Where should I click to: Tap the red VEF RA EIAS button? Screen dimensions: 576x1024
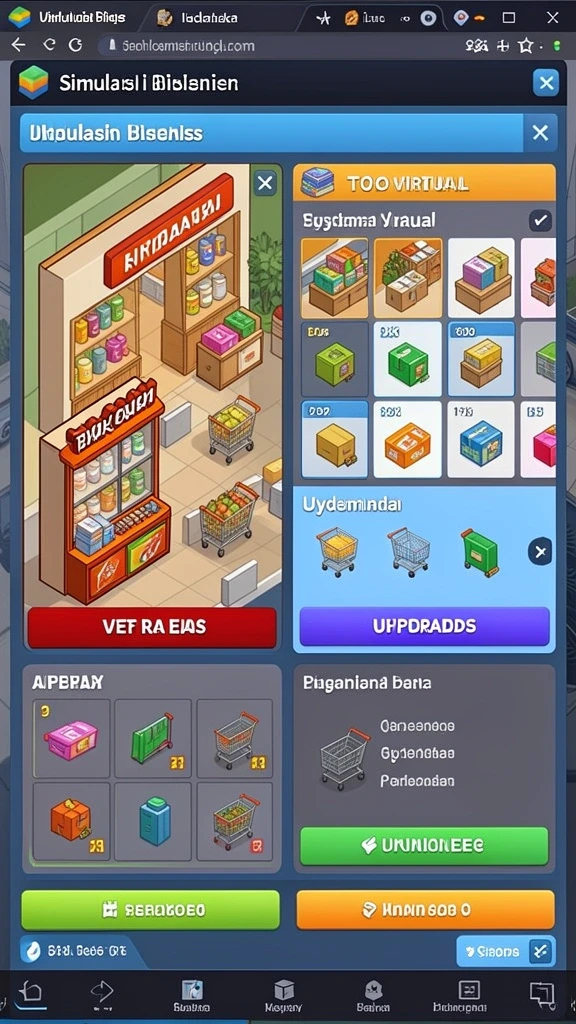(x=152, y=627)
